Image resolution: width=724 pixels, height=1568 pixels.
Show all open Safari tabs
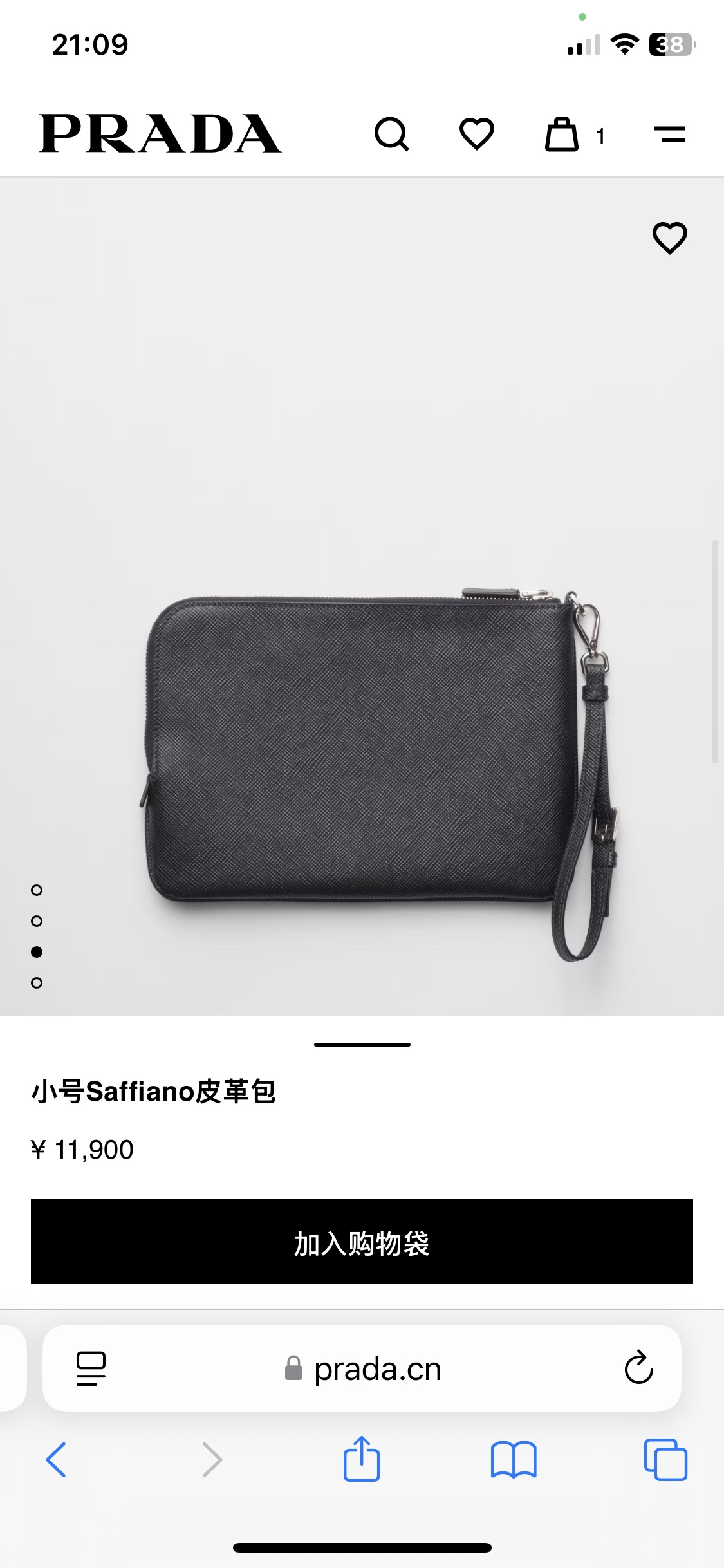pyautogui.click(x=665, y=1460)
